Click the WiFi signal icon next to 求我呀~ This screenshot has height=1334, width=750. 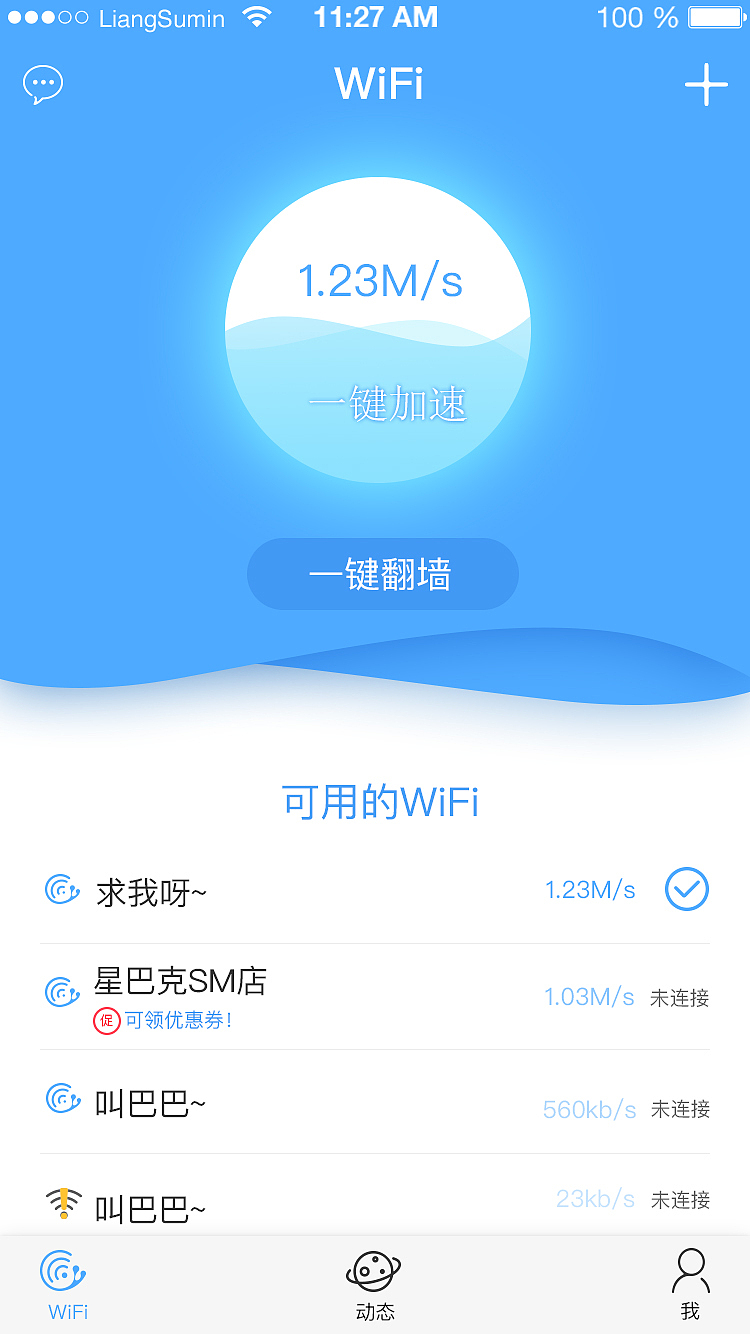[x=62, y=889]
